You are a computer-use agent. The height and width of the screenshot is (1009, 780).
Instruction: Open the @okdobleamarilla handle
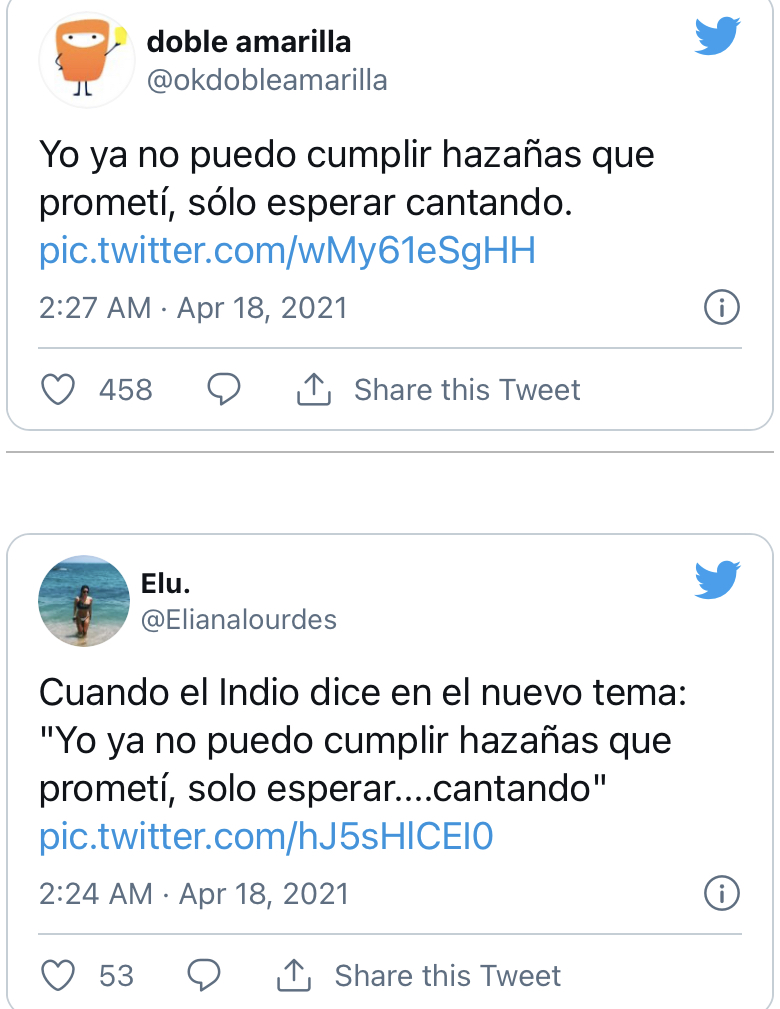[266, 80]
